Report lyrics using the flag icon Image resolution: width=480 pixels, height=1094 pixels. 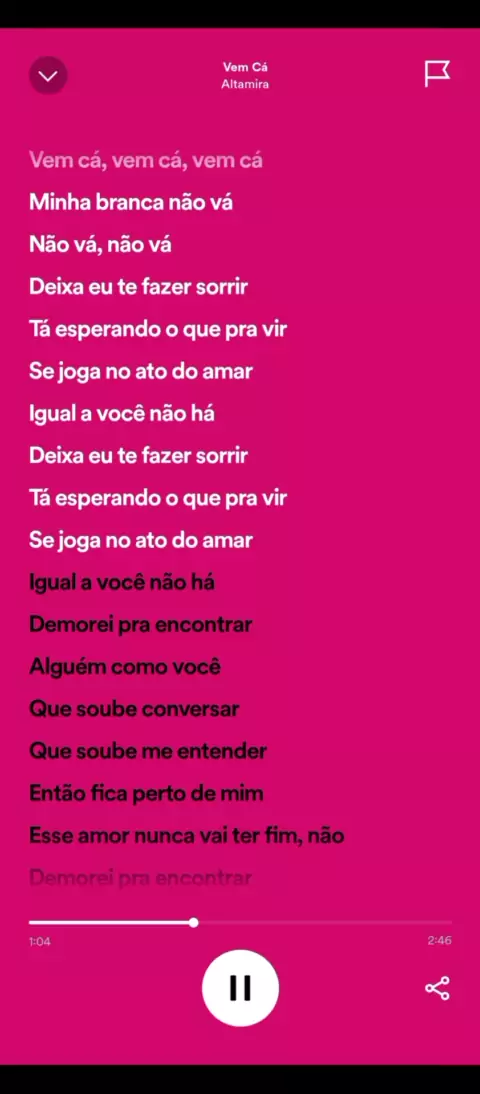(x=437, y=74)
